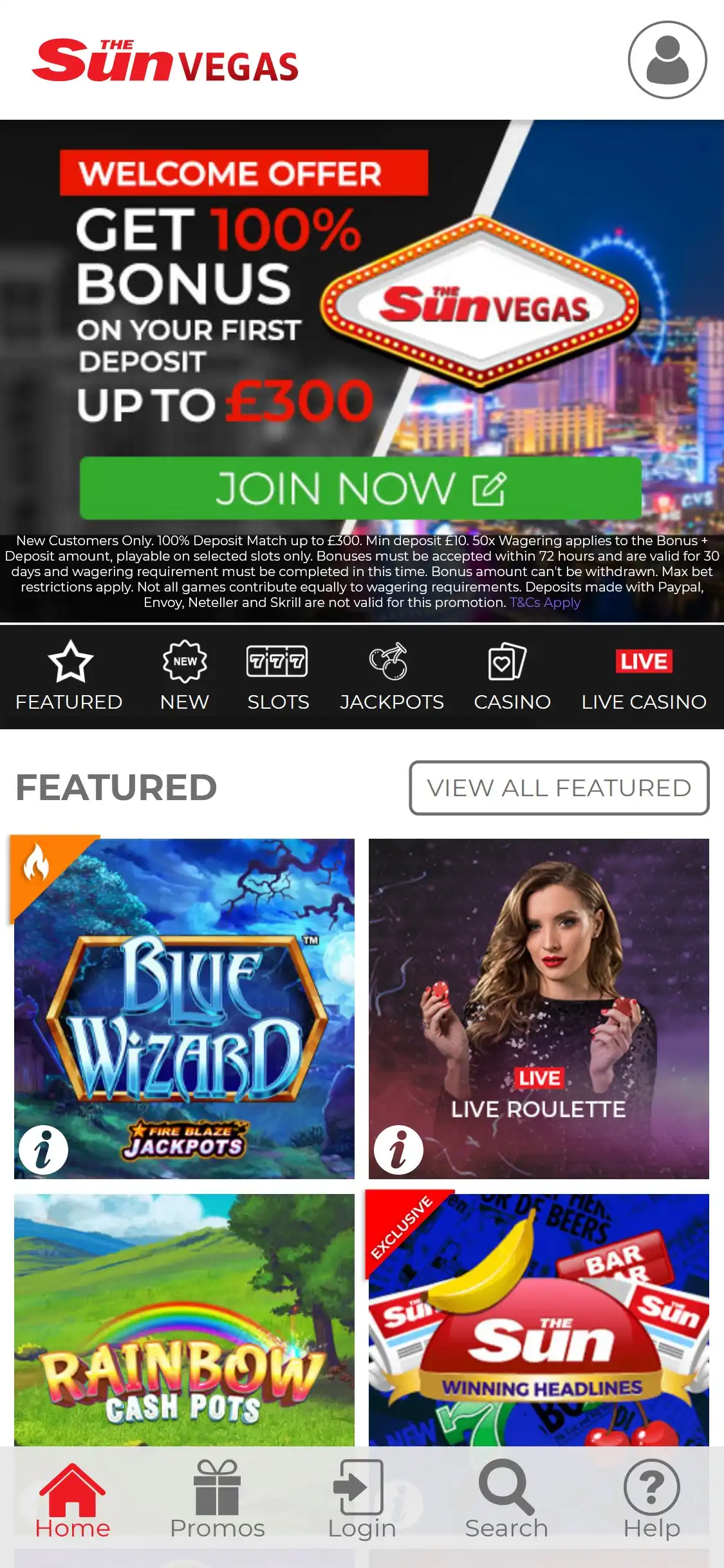Show info for Blue Wizard
724x1568 pixels.
pos(43,1150)
